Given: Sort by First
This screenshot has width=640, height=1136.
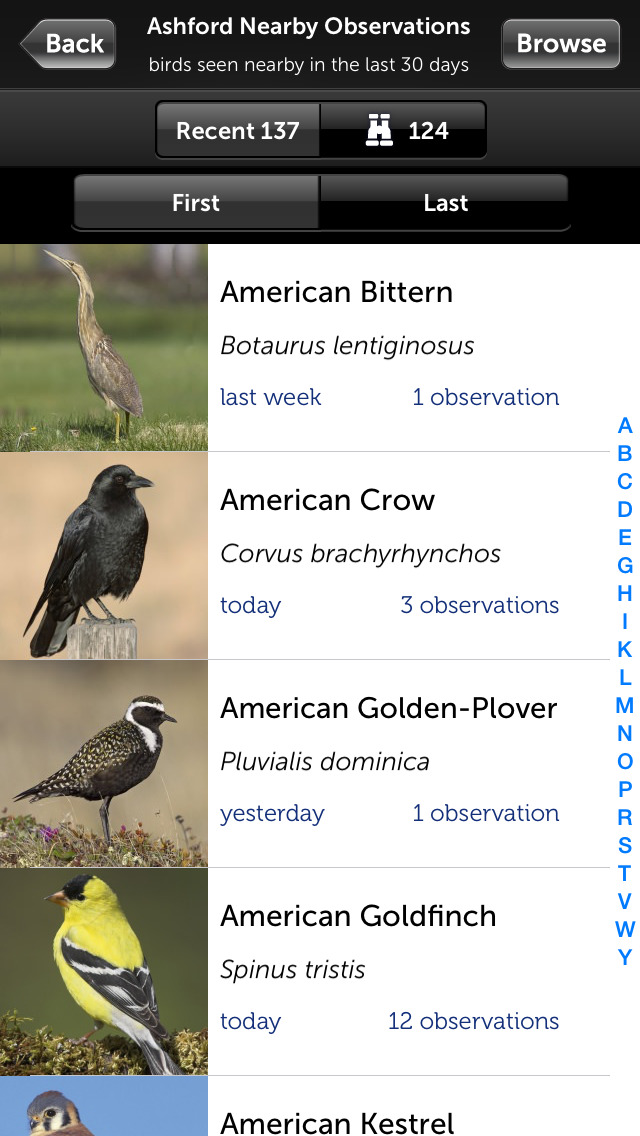Looking at the screenshot, I should click(x=196, y=203).
